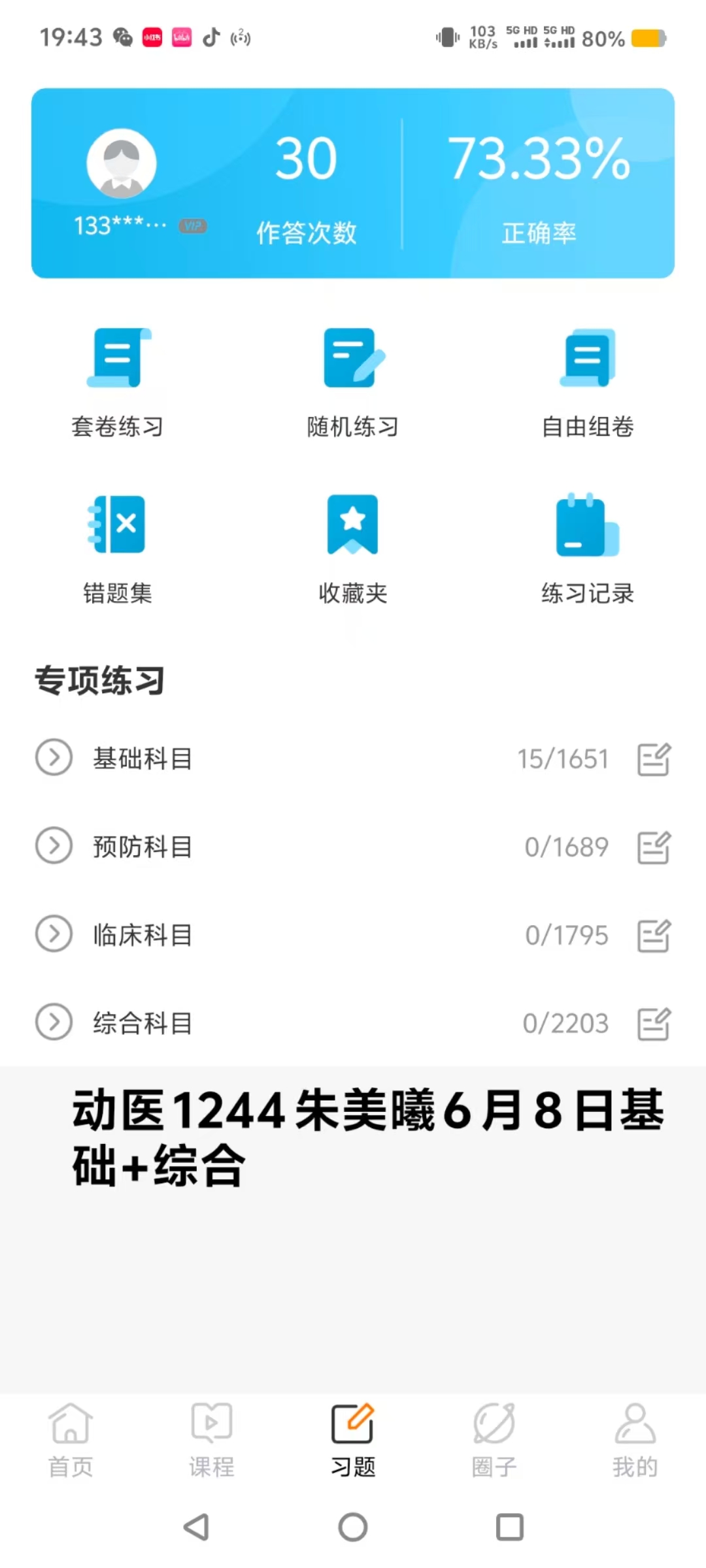
Task: Tap the edit icon for 综合科目
Action: tap(654, 1023)
